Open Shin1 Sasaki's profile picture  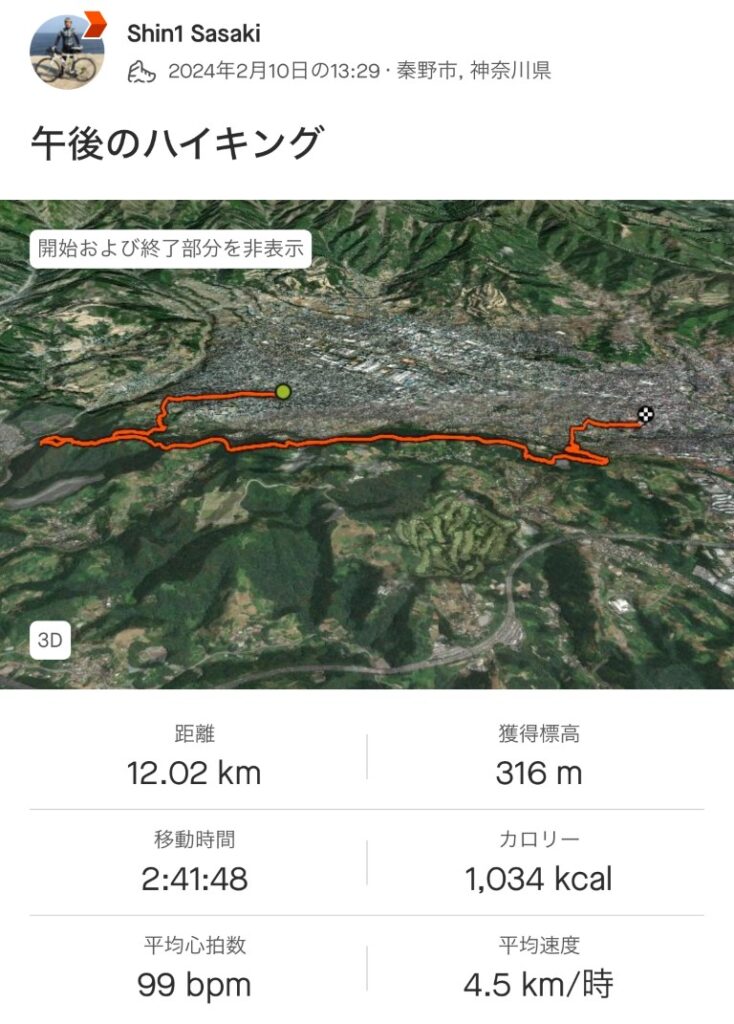[67, 51]
